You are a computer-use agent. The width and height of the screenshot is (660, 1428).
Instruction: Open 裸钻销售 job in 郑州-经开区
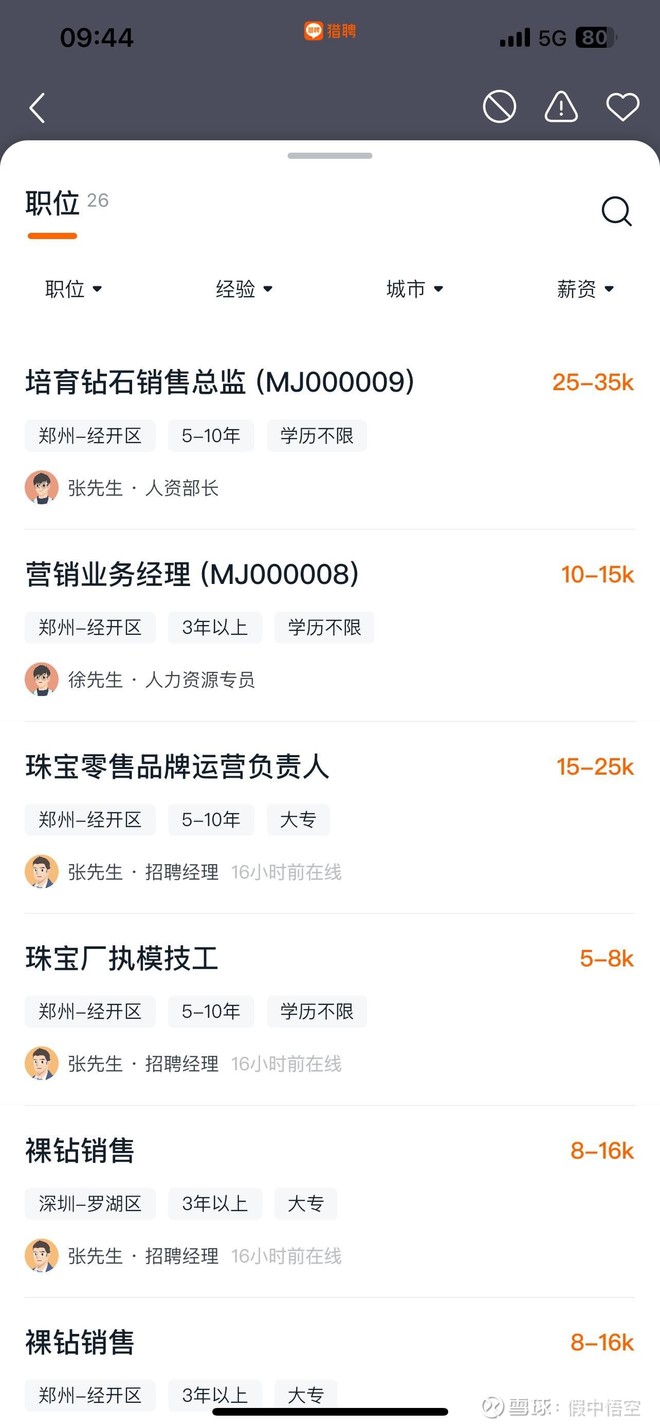(80, 1342)
